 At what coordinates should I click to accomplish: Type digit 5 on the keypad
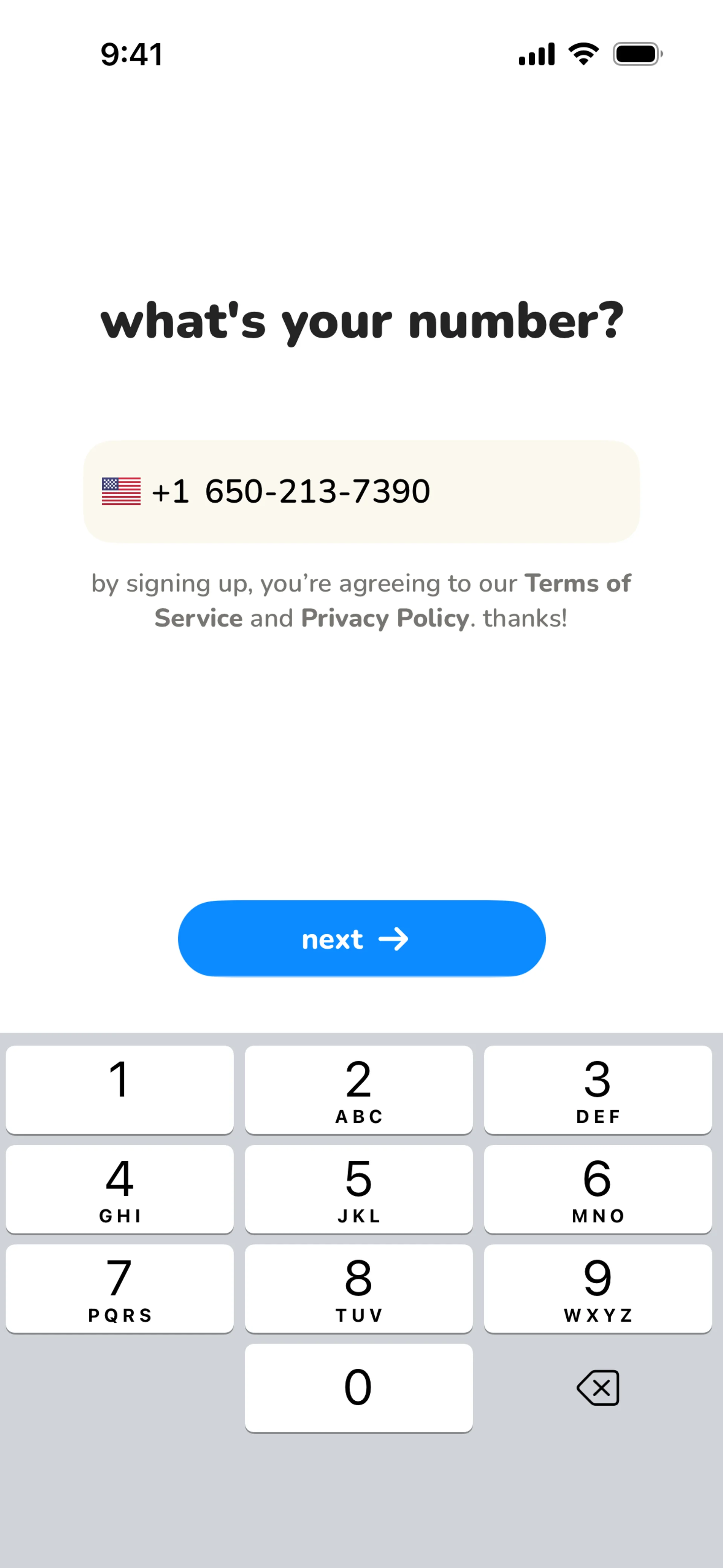click(x=358, y=1189)
